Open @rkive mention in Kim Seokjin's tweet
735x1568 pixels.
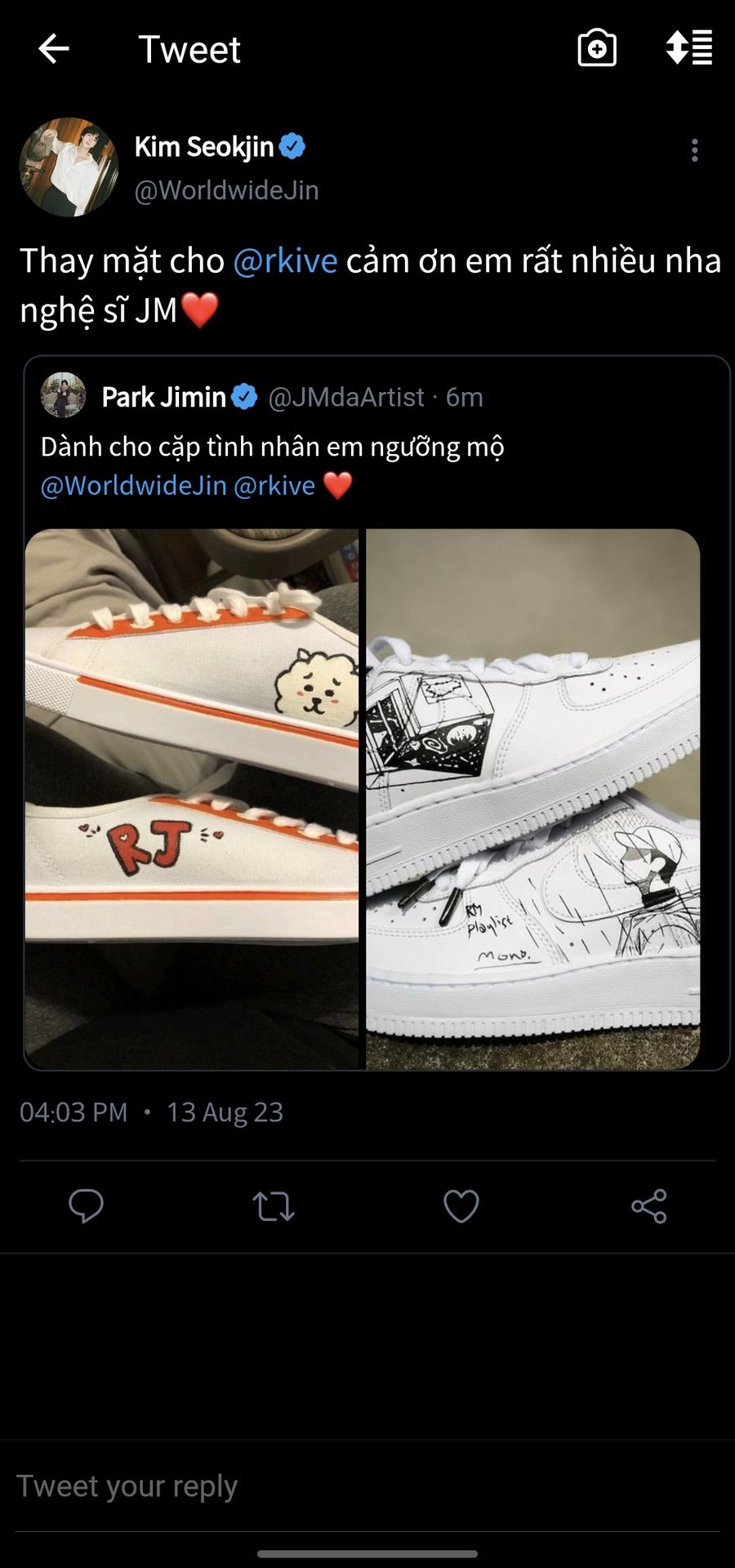click(x=285, y=261)
